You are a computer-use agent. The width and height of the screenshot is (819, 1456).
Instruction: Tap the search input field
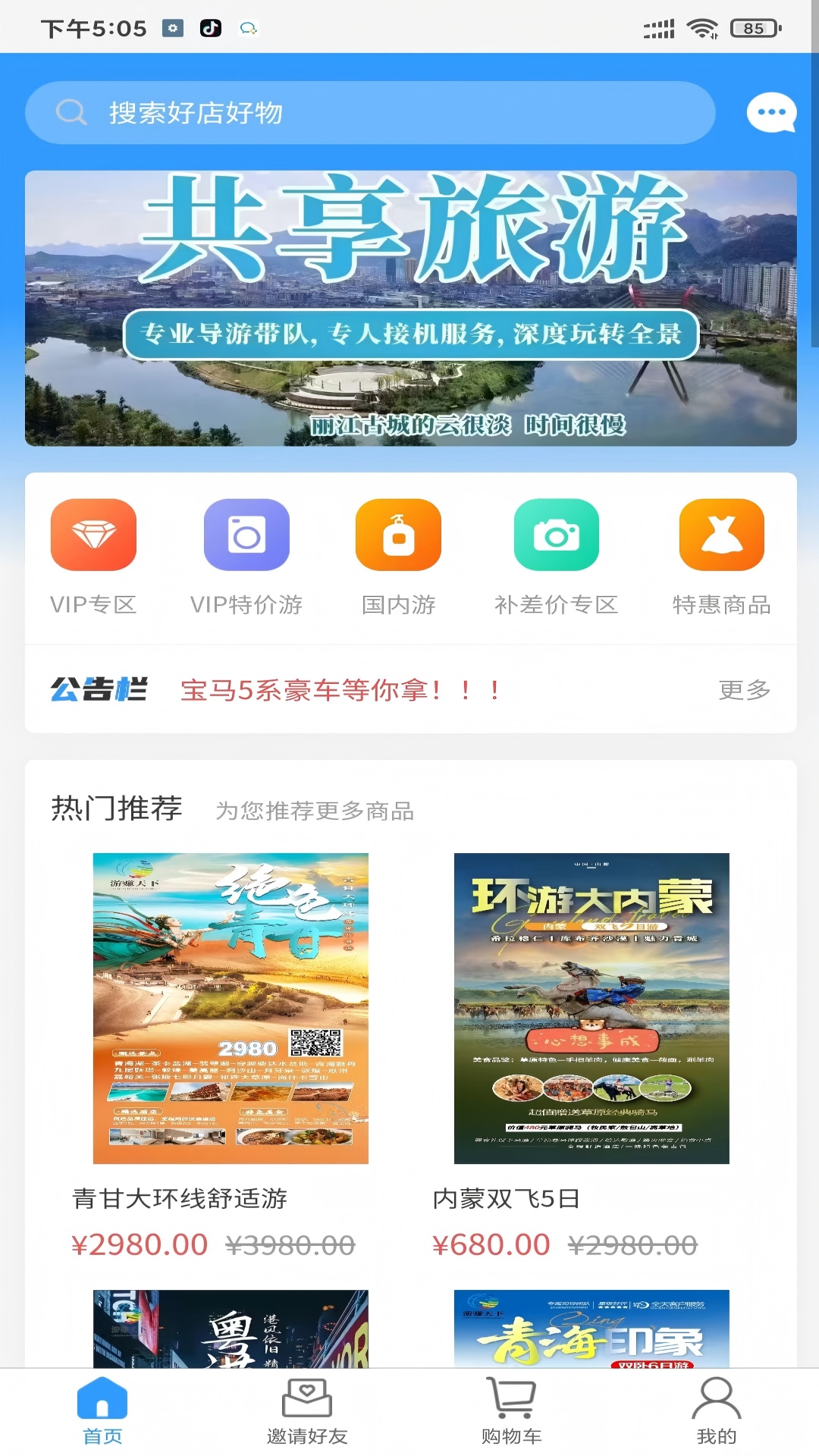(x=303, y=113)
